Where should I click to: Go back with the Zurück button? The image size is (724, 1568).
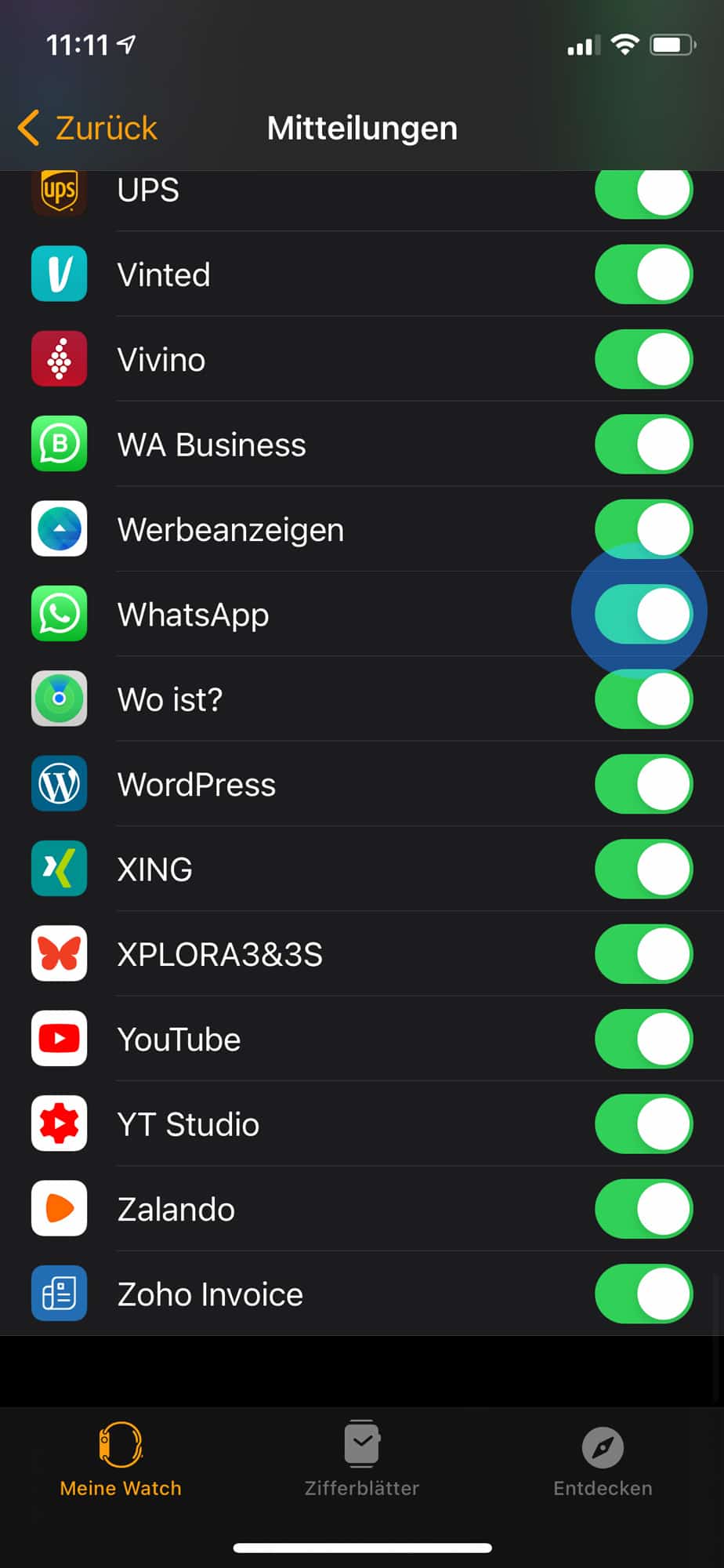tap(87, 128)
